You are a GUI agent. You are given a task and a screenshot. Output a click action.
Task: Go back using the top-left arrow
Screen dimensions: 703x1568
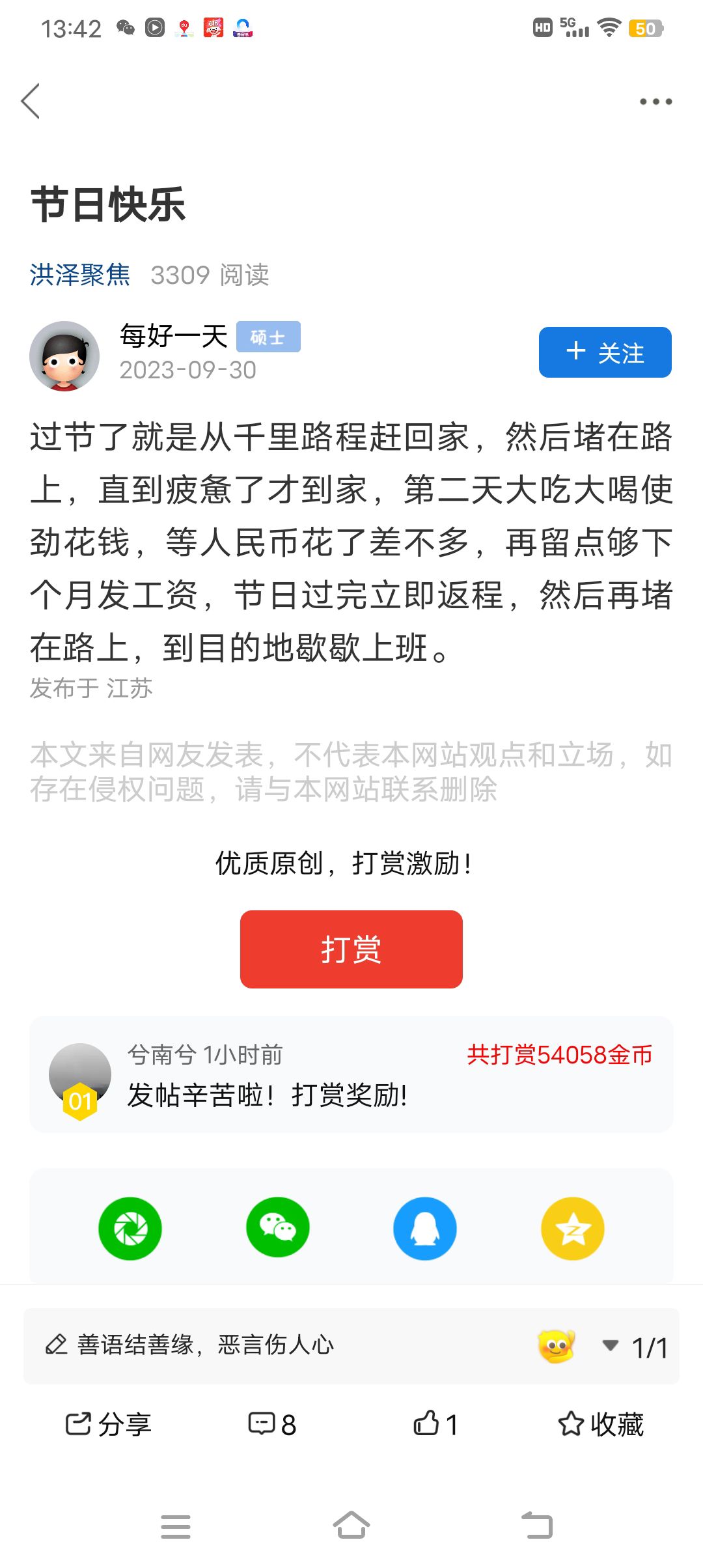[31, 102]
